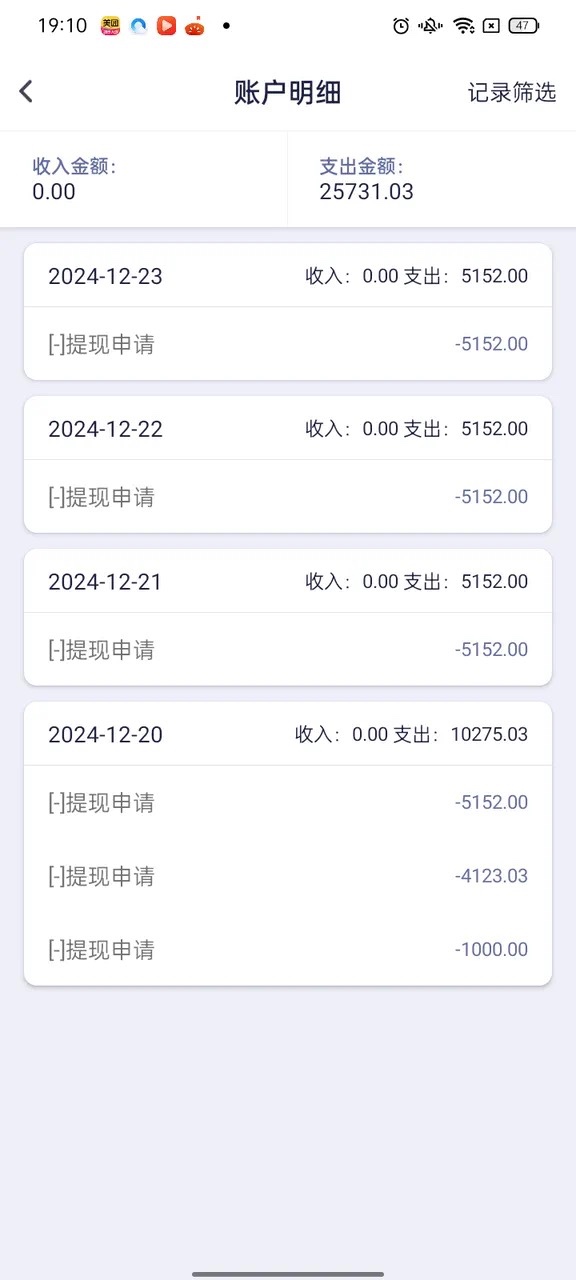Image resolution: width=576 pixels, height=1280 pixels.
Task: Open the 提现申请 entry under 2024-12-21
Action: [288, 650]
